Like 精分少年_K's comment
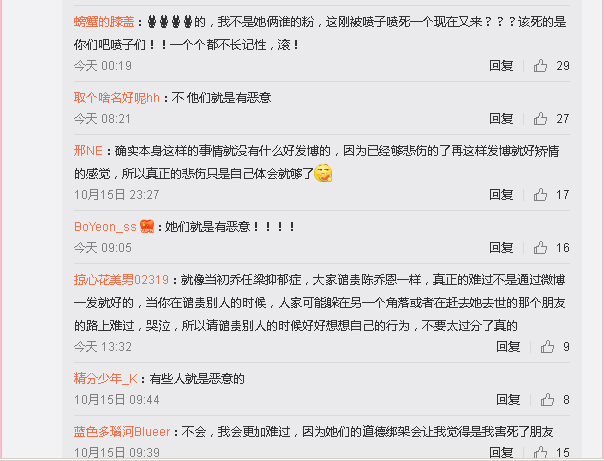Screen dimensions: 604x461 point(547,400)
